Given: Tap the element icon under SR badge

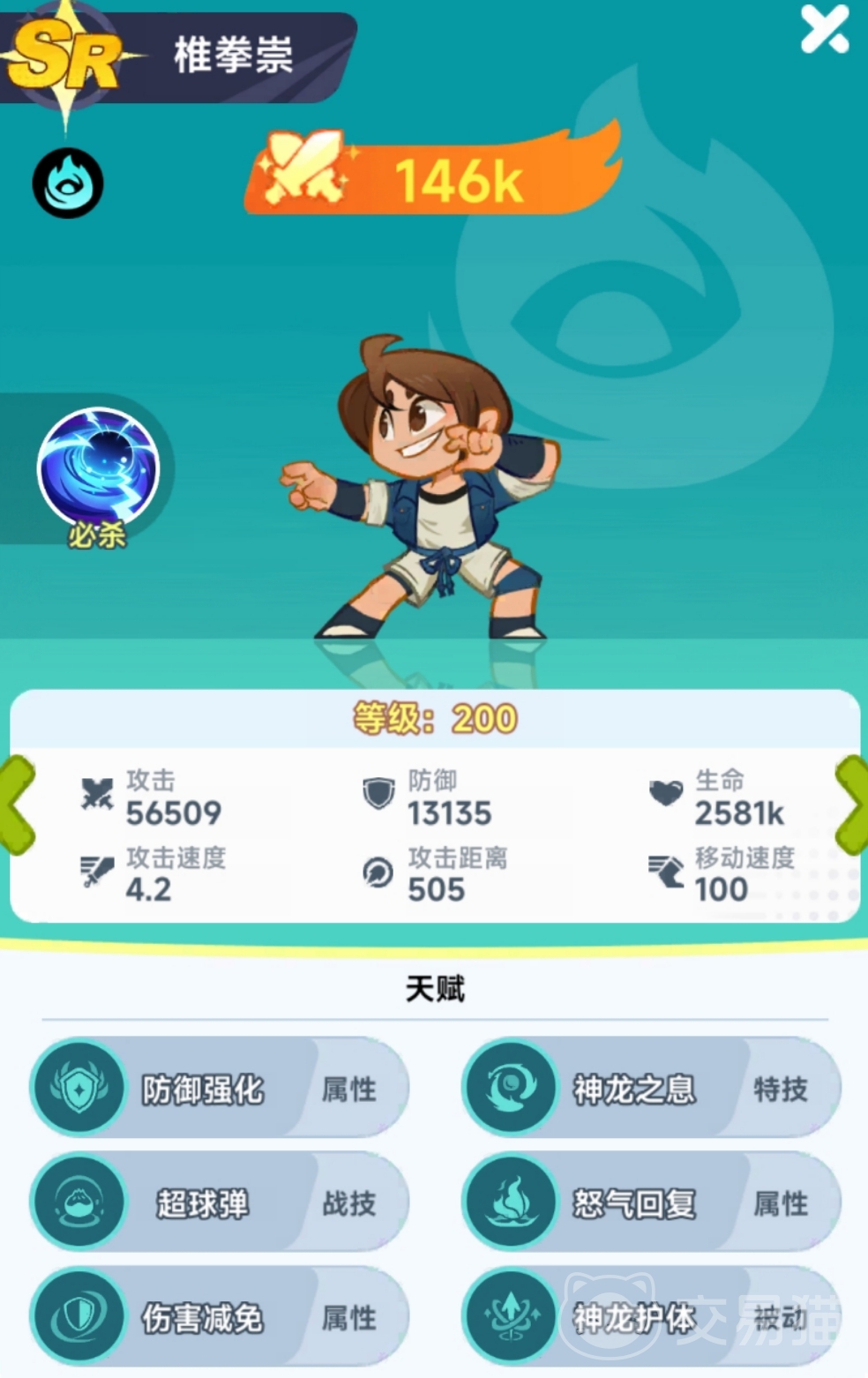Looking at the screenshot, I should tap(68, 183).
